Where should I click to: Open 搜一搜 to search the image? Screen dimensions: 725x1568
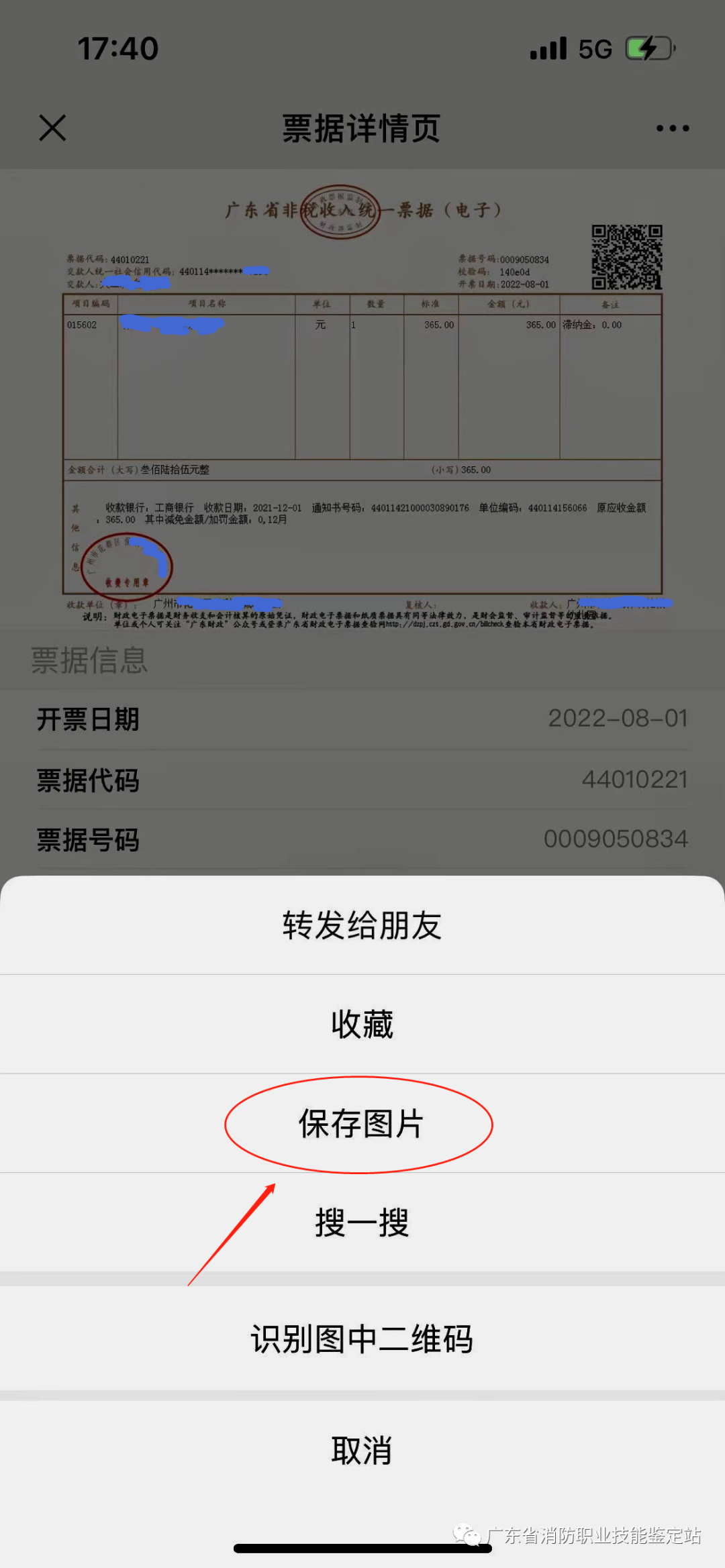point(362,1222)
